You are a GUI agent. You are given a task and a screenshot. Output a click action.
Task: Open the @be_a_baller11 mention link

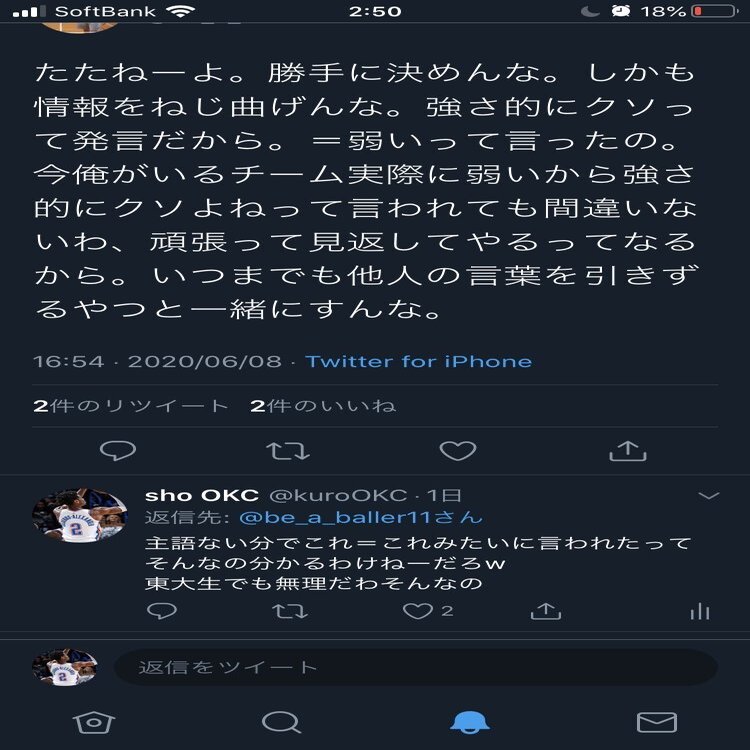click(346, 518)
